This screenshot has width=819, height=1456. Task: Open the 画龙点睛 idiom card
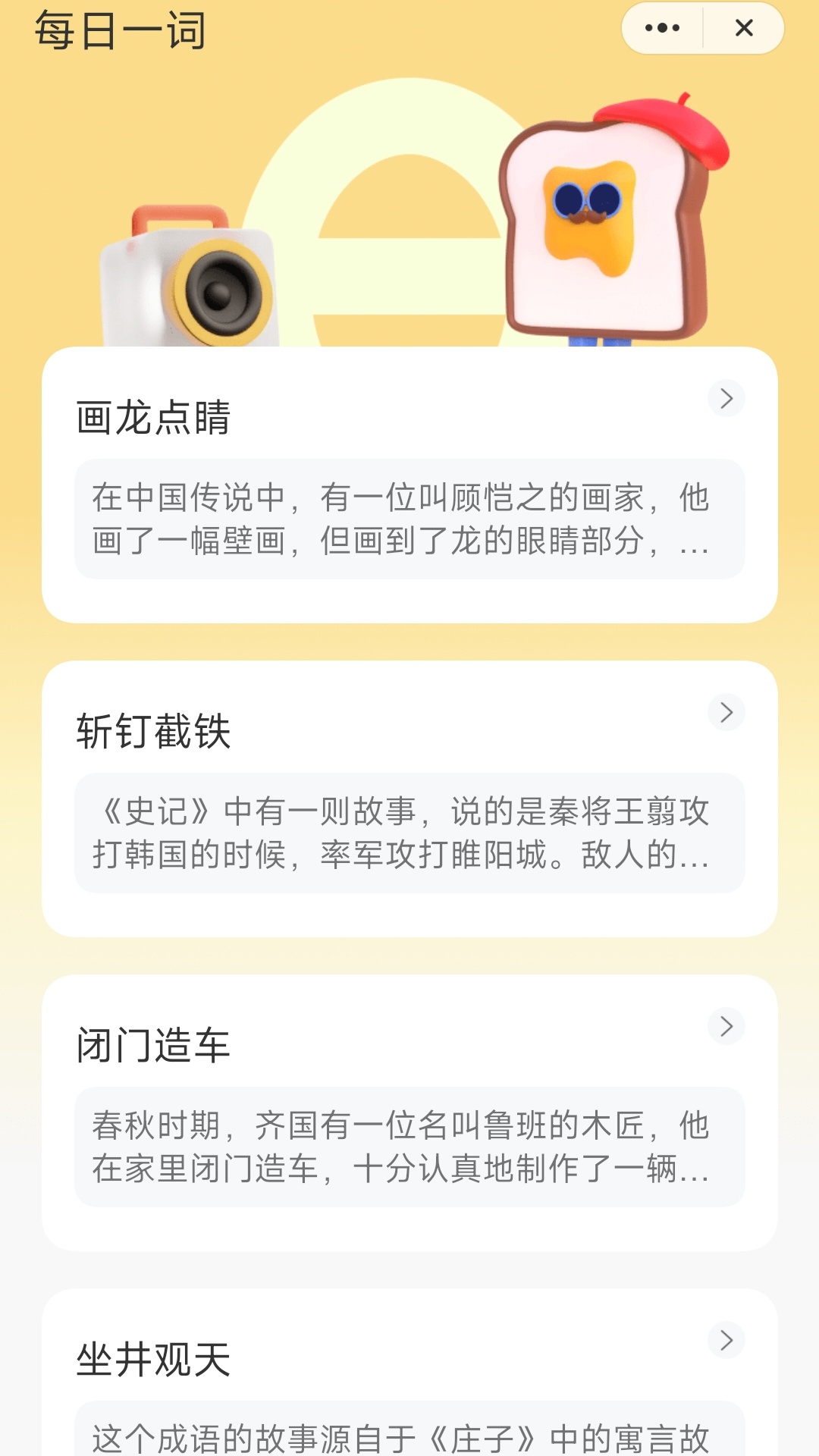(409, 484)
